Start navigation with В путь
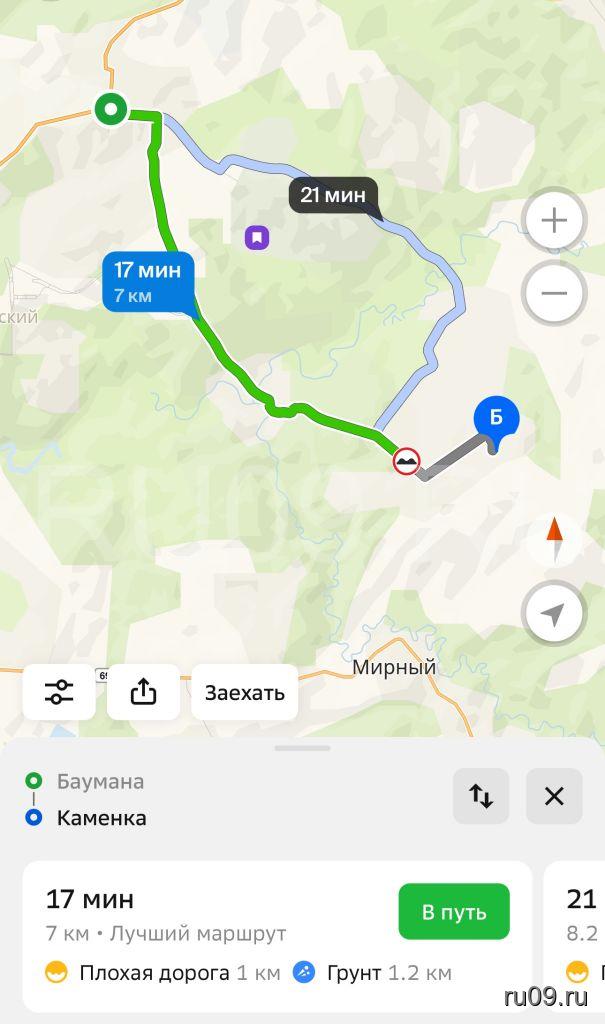Viewport: 605px width, 1024px height. [x=453, y=911]
